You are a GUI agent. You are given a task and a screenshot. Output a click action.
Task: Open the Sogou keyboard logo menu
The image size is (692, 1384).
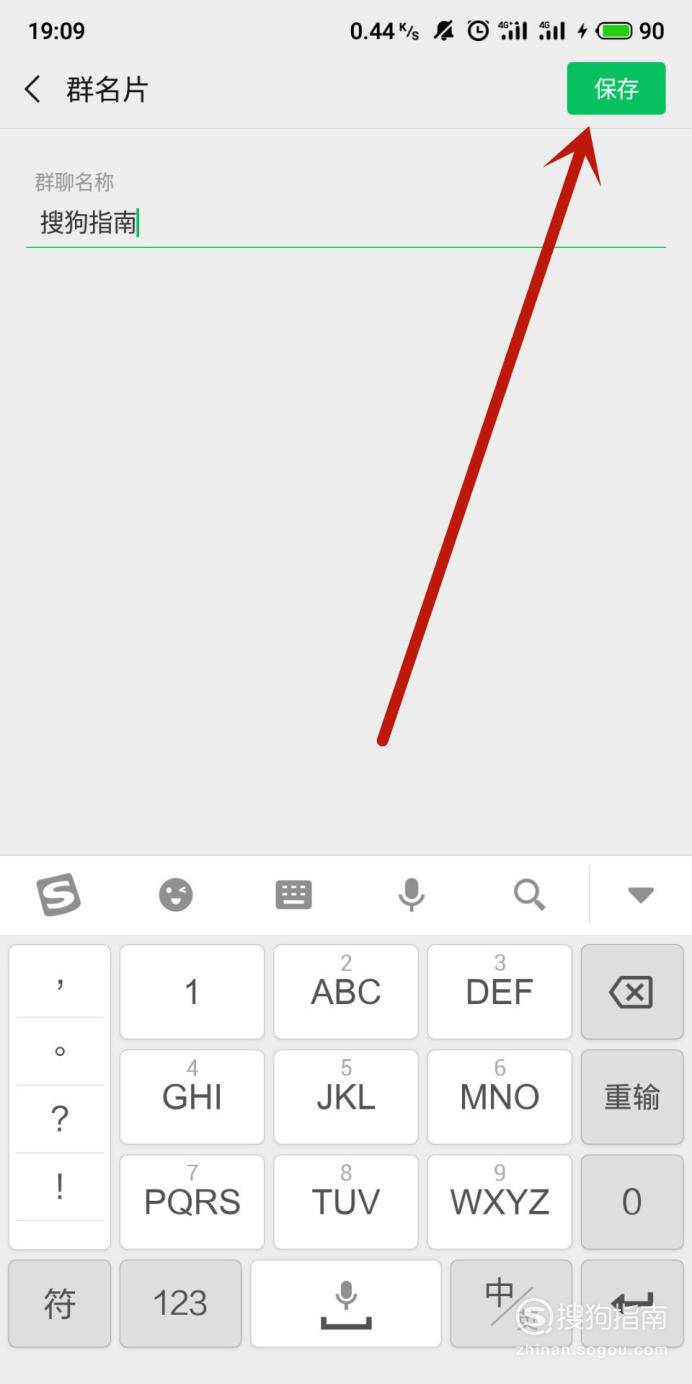(59, 894)
